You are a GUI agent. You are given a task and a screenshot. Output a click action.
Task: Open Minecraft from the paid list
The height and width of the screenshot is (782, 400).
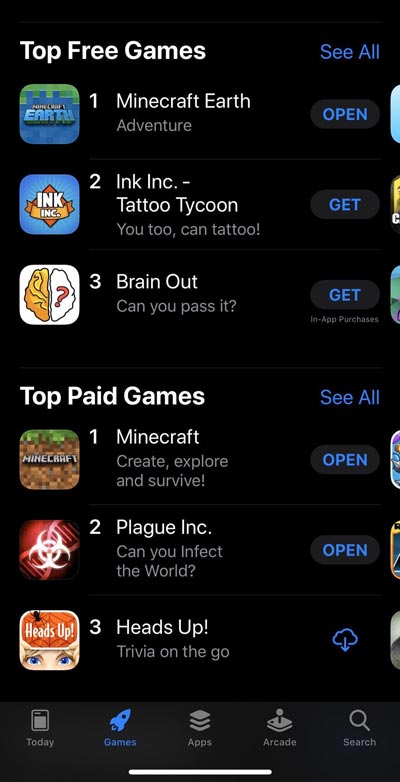click(345, 459)
